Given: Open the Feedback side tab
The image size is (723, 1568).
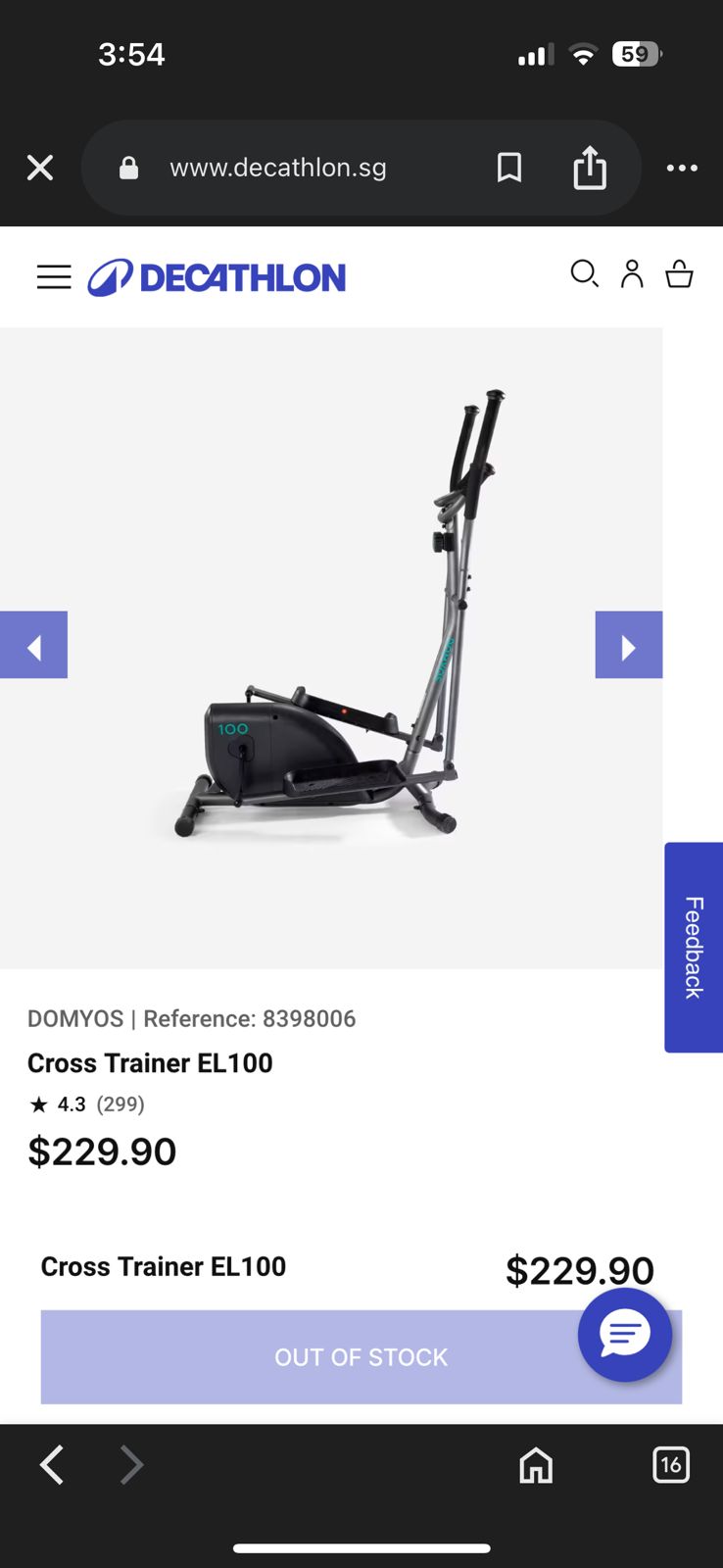Looking at the screenshot, I should pyautogui.click(x=694, y=947).
